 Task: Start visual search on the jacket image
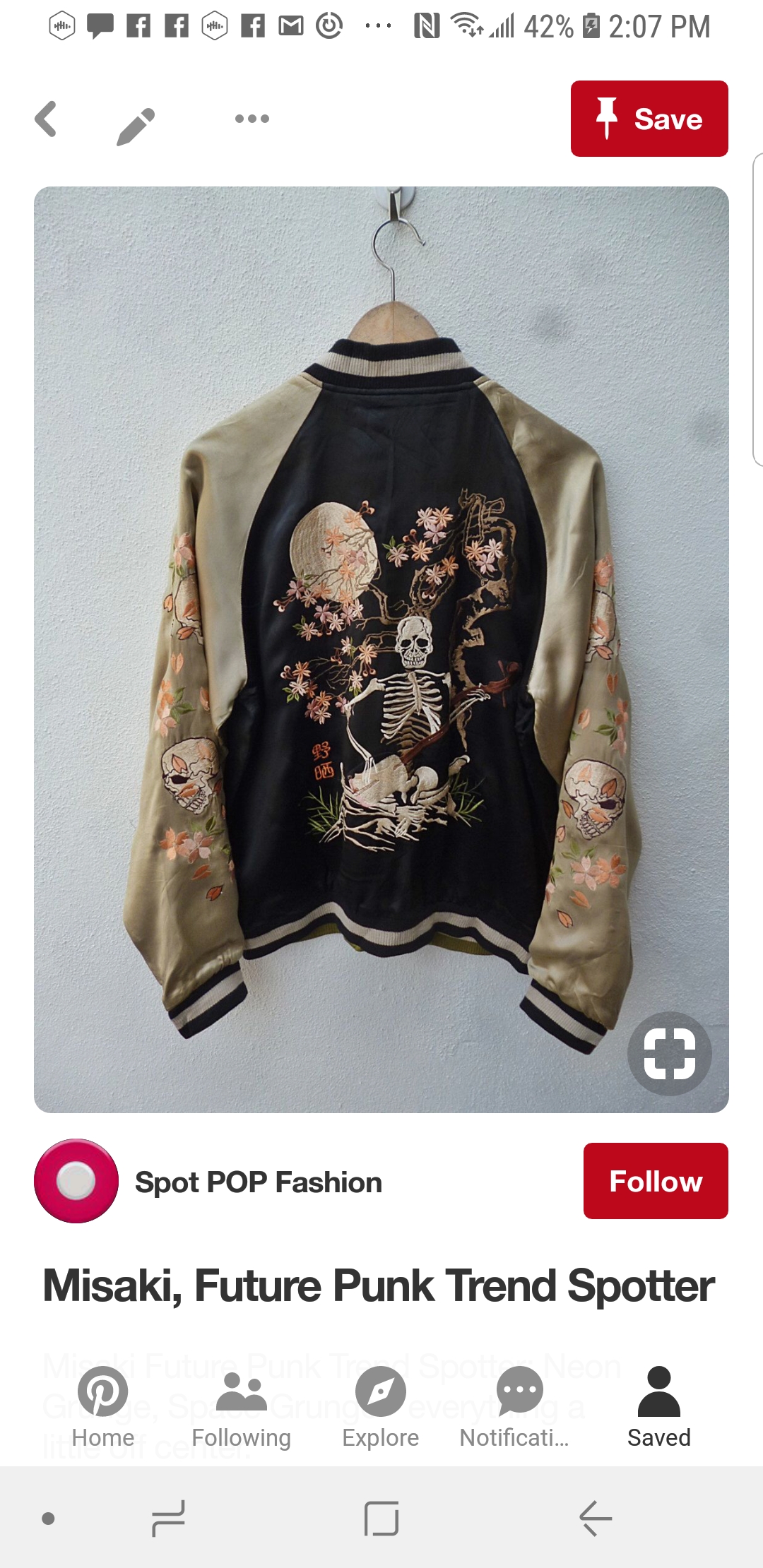click(669, 1053)
